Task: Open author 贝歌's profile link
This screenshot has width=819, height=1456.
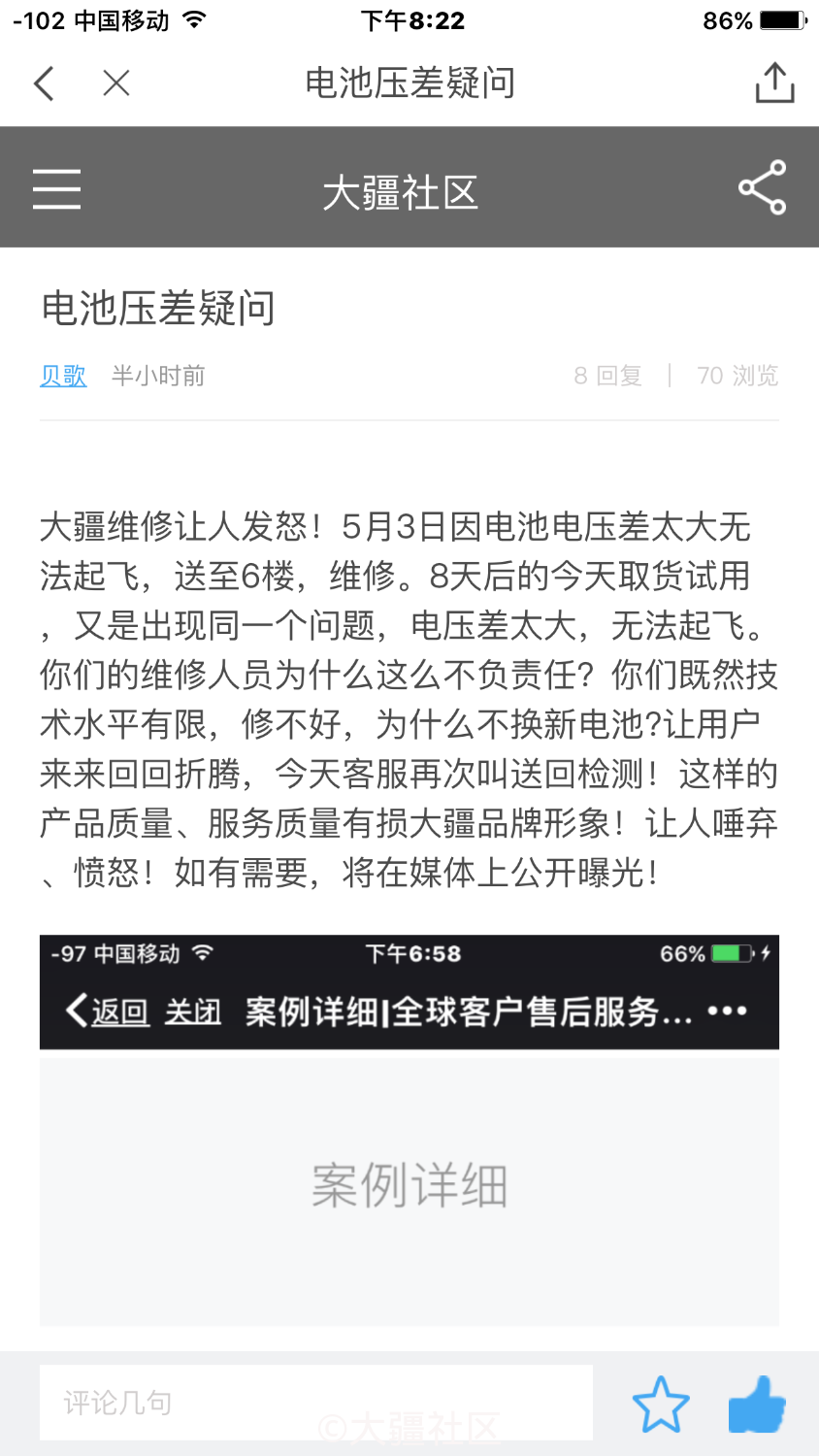Action: pyautogui.click(x=63, y=376)
